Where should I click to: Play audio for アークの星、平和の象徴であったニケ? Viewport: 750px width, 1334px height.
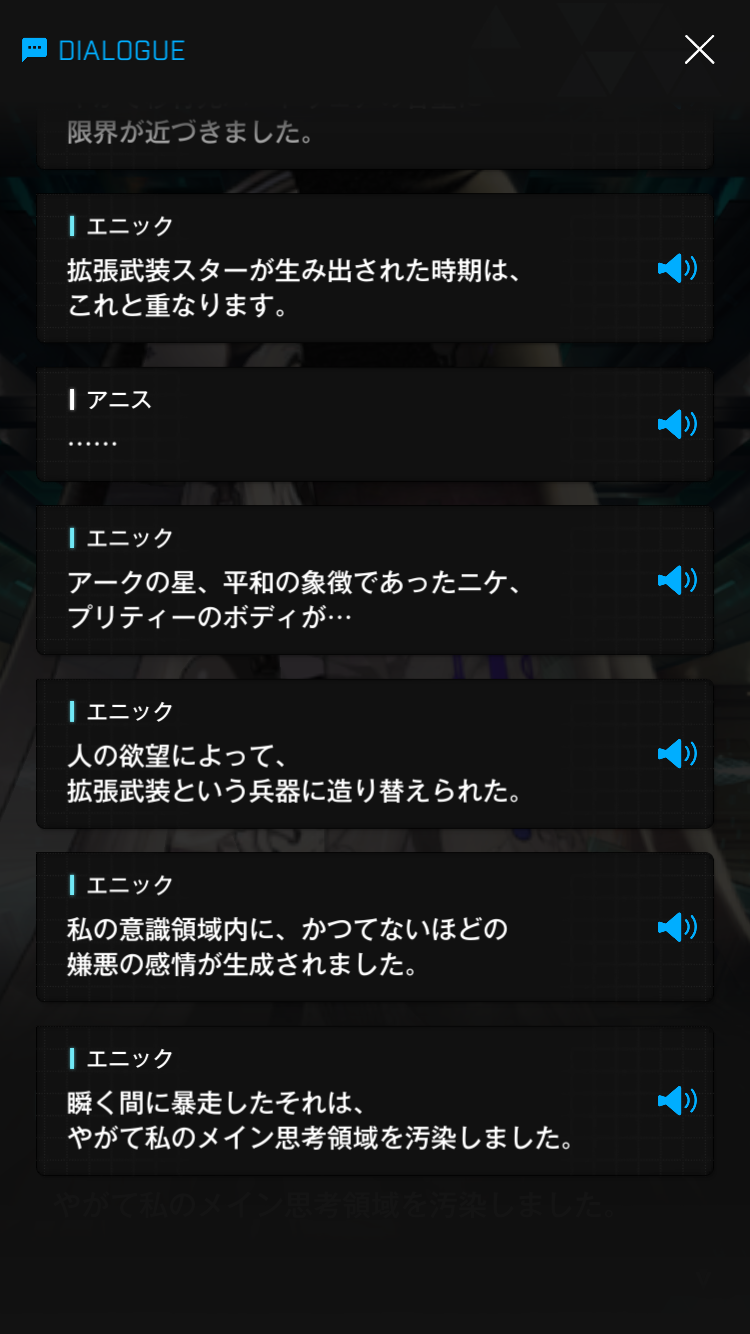tap(677, 580)
